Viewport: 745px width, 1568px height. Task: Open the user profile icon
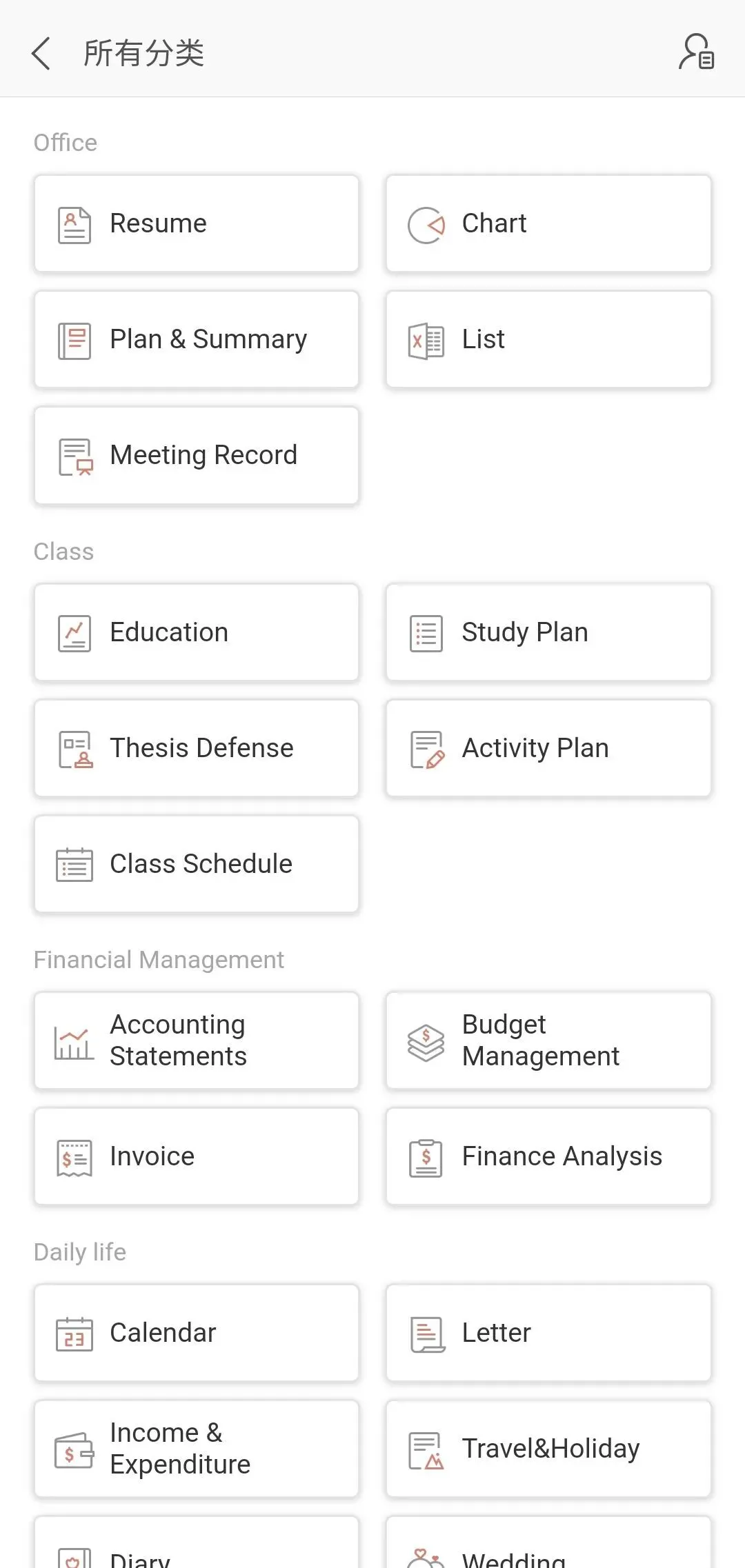[x=696, y=52]
